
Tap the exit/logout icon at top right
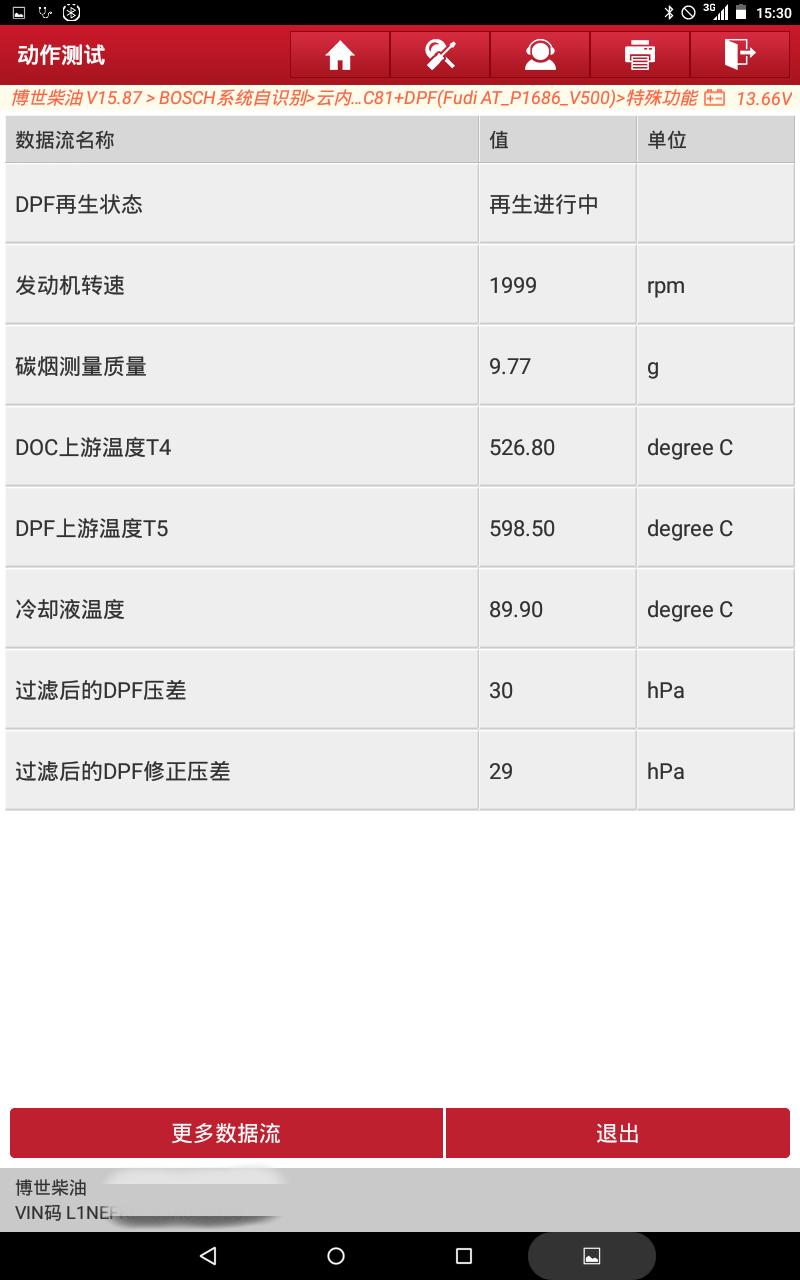click(x=739, y=55)
